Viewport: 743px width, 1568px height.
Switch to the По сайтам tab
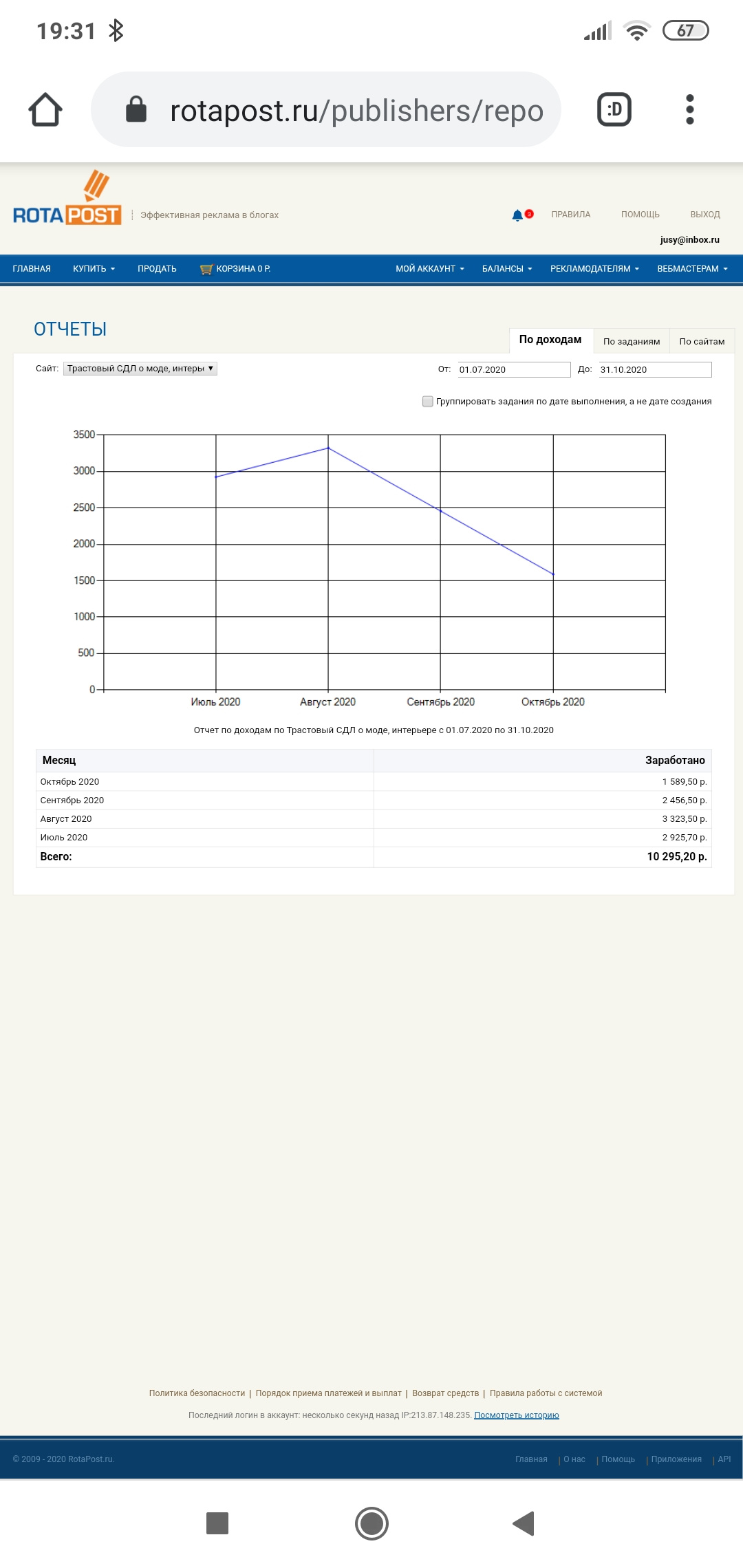[x=702, y=341]
